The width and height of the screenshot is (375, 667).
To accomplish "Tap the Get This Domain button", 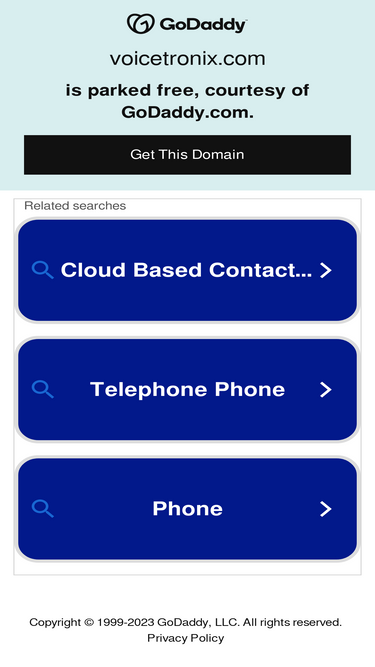I will [x=187, y=155].
